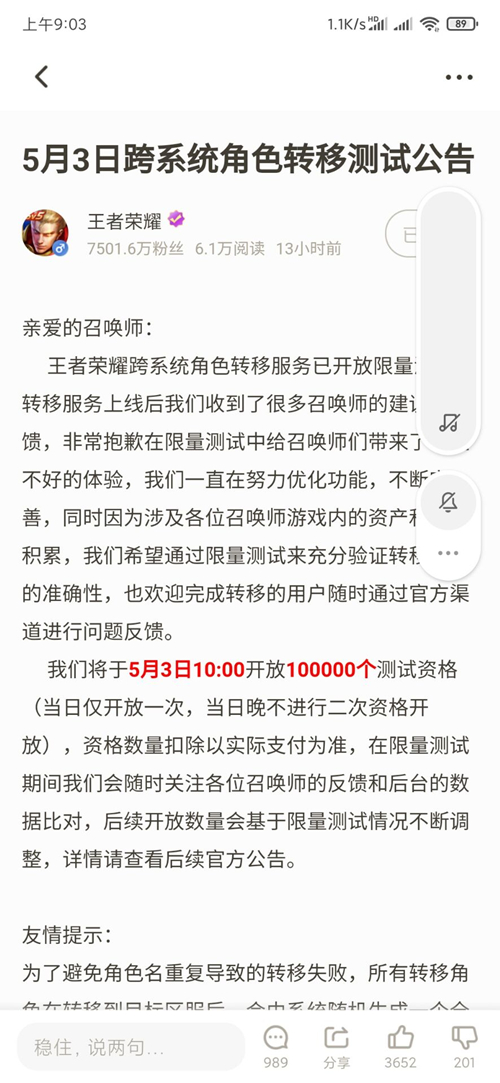Share this announcement via 分享
Screen dimensions: 500x1083
click(x=338, y=1046)
